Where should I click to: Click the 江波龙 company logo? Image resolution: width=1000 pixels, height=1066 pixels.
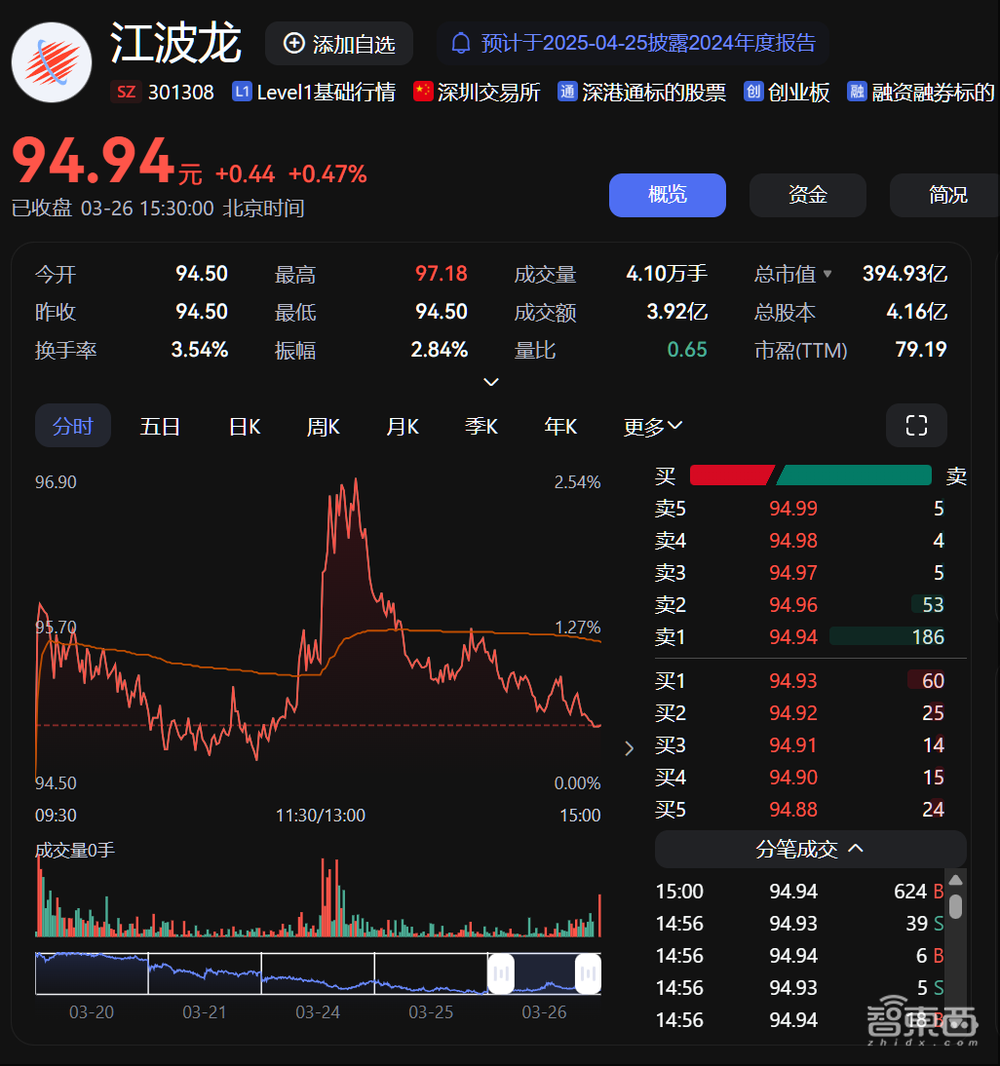point(51,62)
